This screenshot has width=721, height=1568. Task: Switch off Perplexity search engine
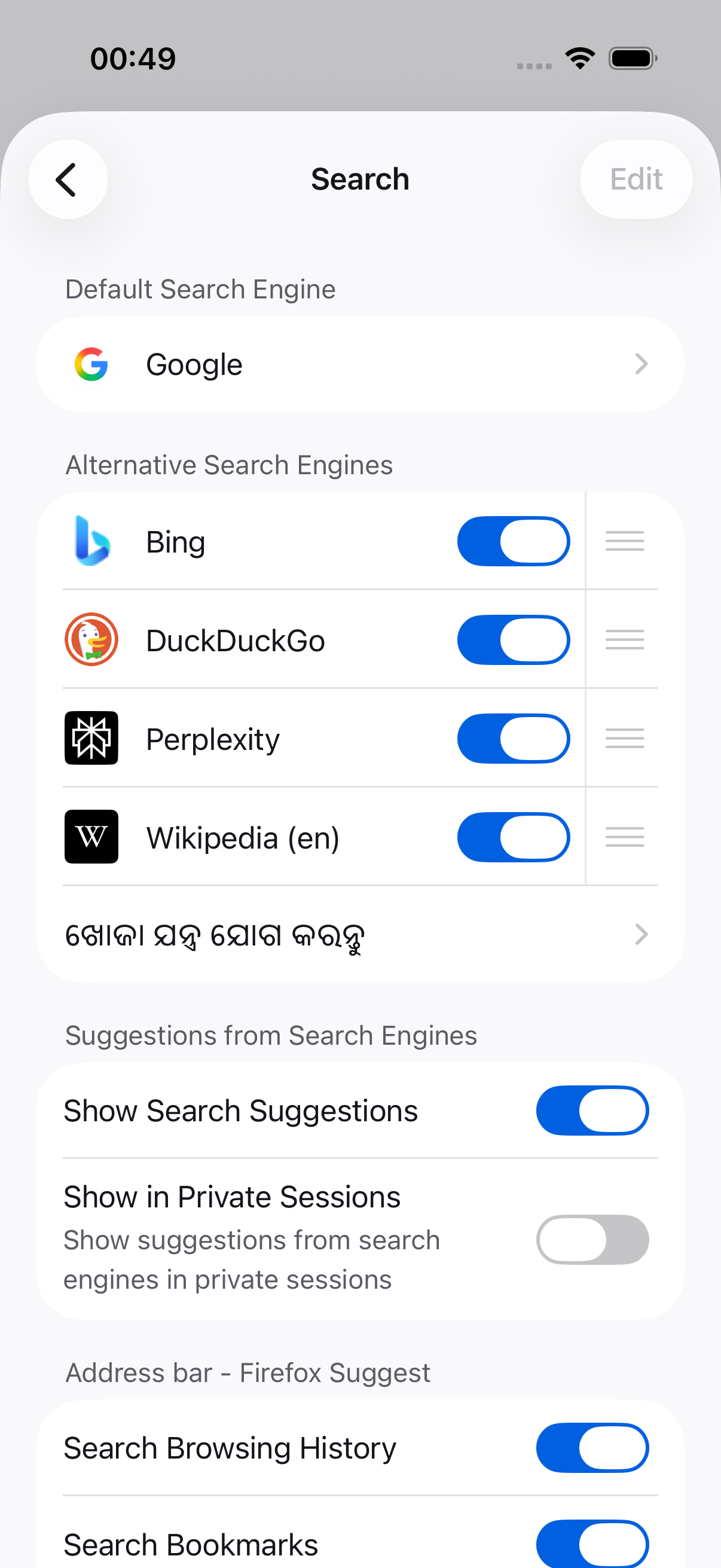(513, 739)
